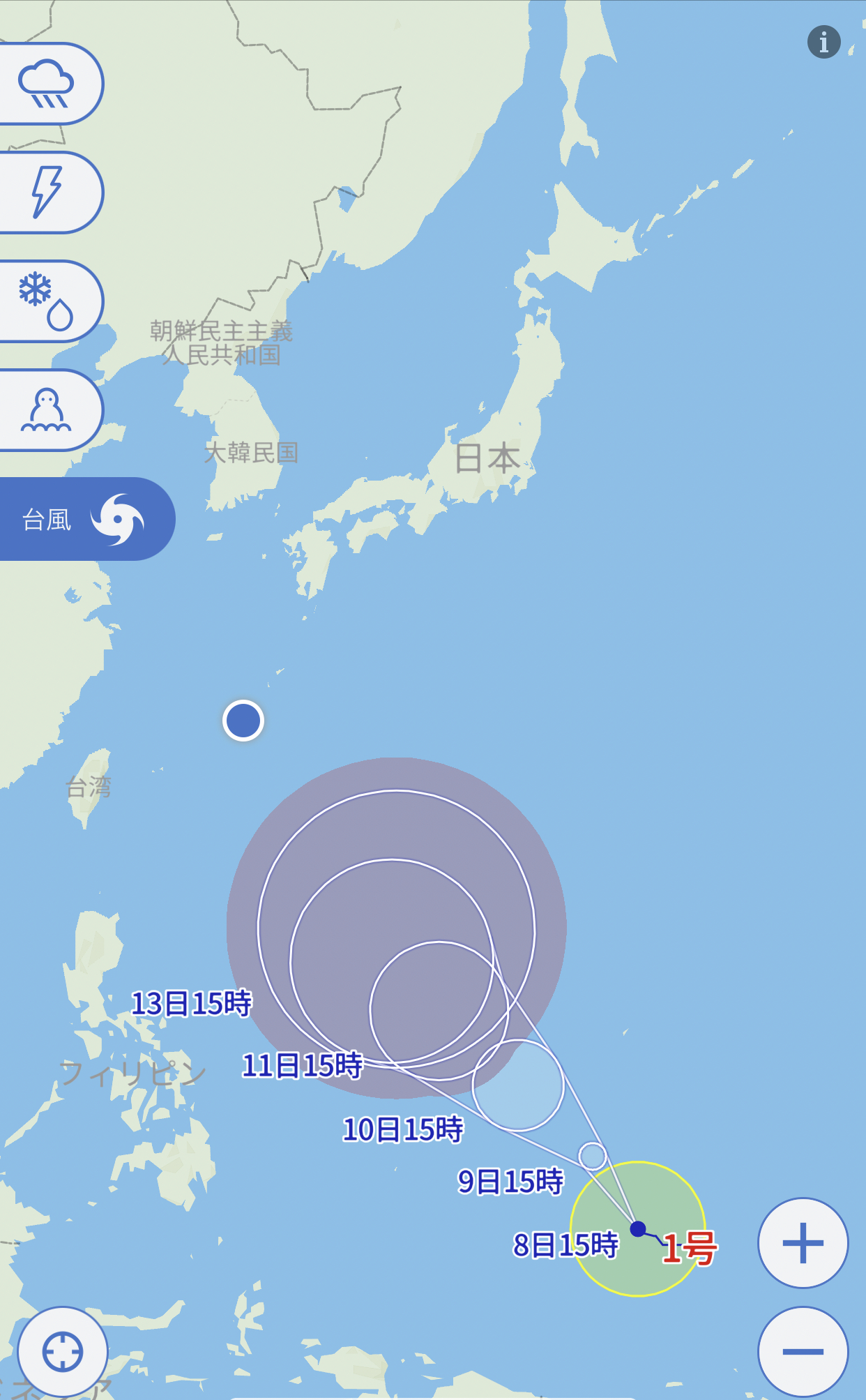Center map on current location
The width and height of the screenshot is (866, 1400).
point(63,1352)
